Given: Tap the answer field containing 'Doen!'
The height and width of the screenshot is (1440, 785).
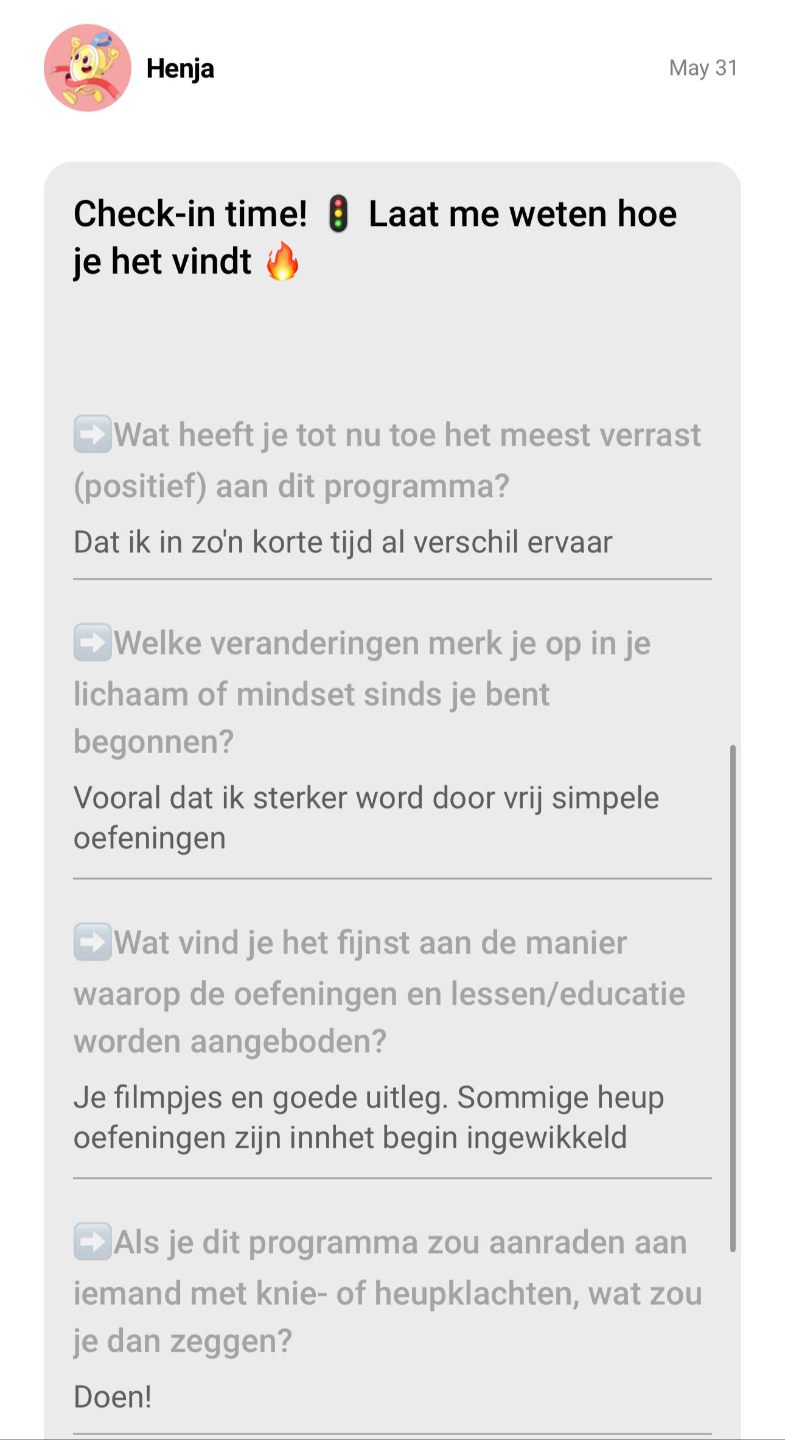Looking at the screenshot, I should click(x=113, y=1397).
